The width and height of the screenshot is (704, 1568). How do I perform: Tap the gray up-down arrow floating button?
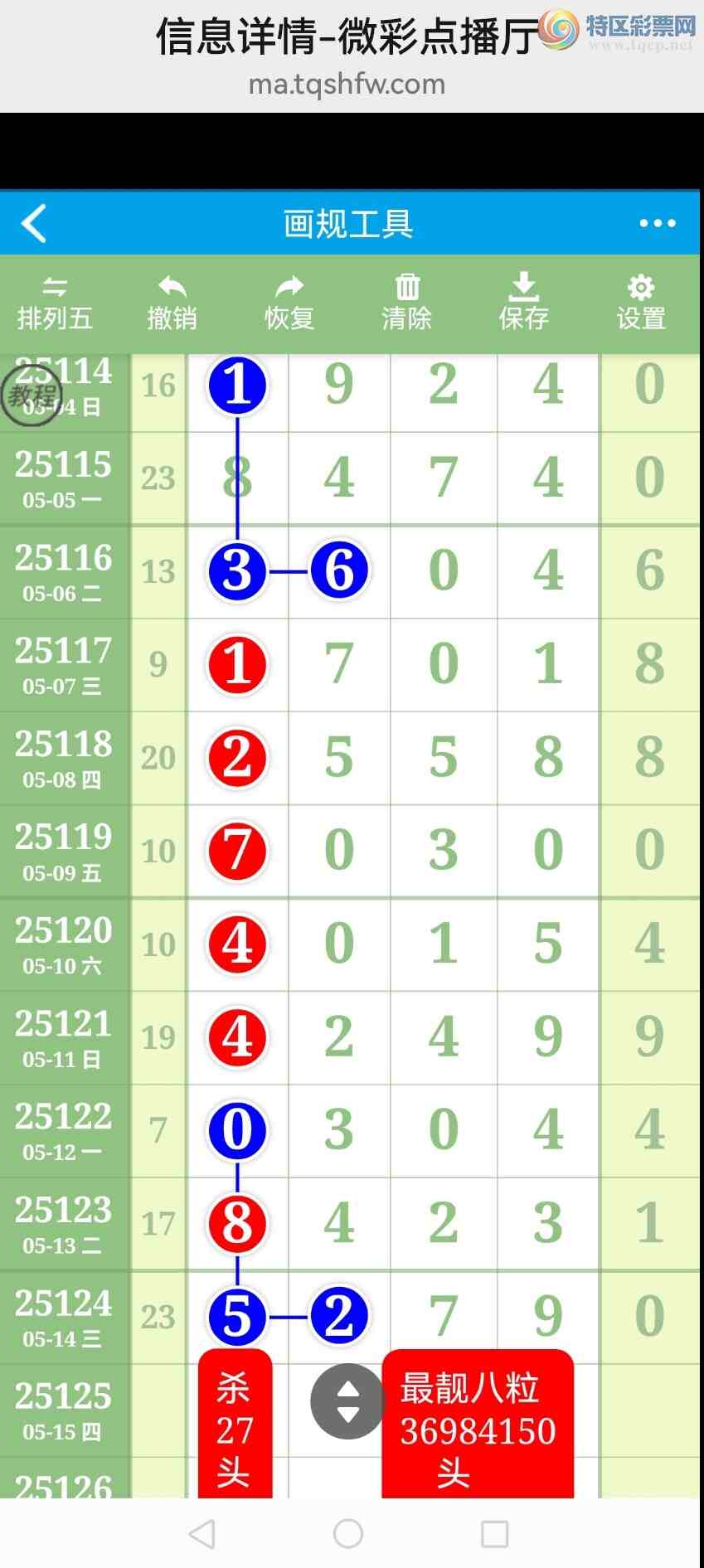point(348,1401)
